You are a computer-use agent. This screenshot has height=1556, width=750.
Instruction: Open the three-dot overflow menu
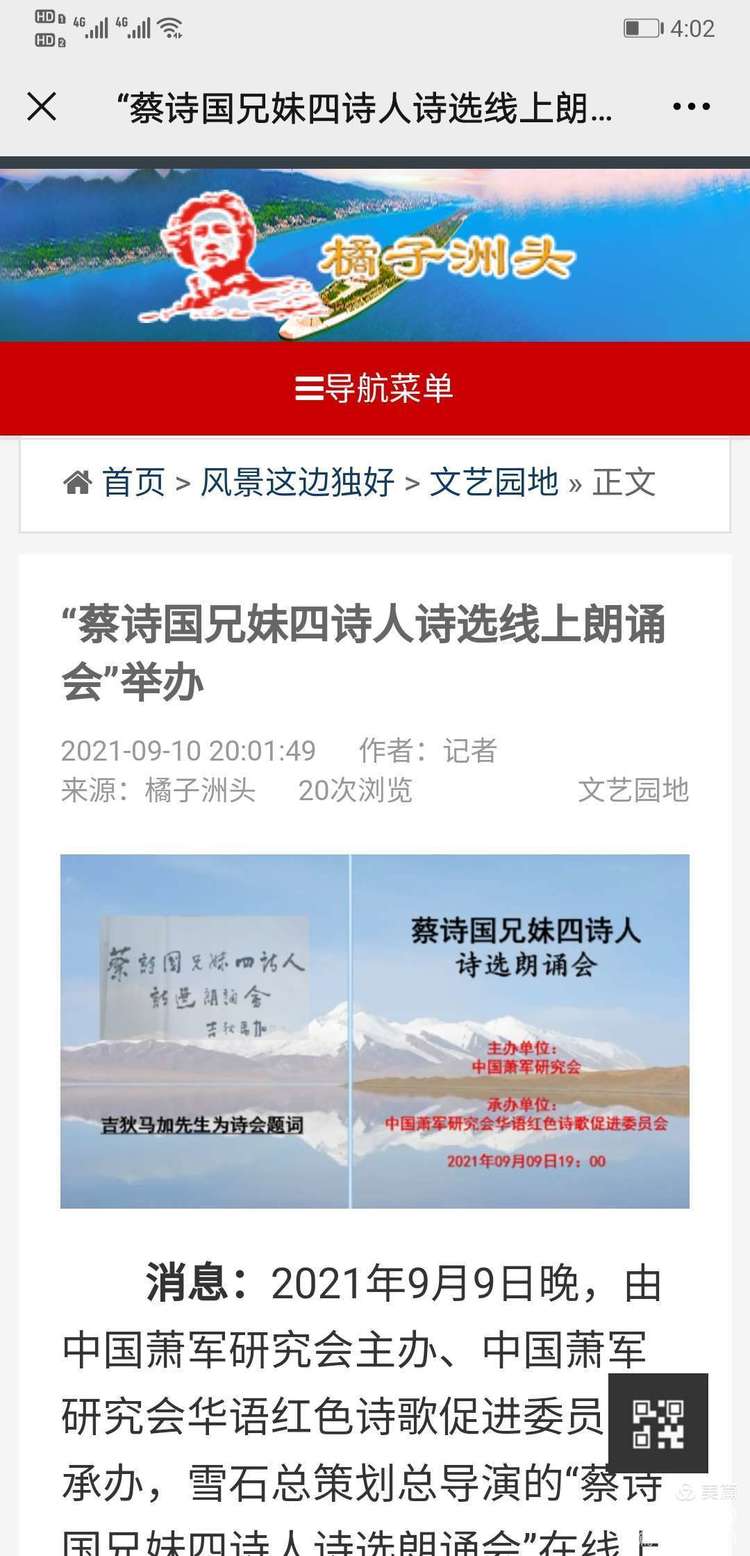[691, 107]
